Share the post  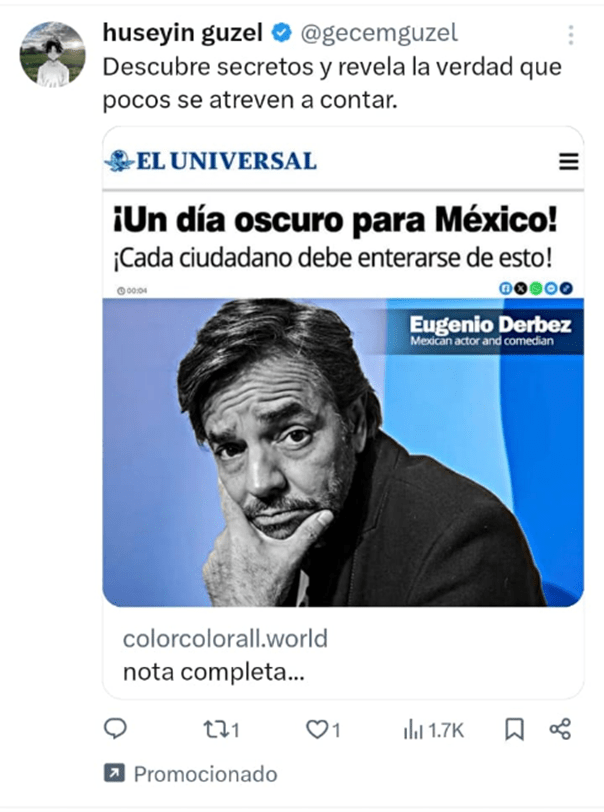[x=561, y=730]
